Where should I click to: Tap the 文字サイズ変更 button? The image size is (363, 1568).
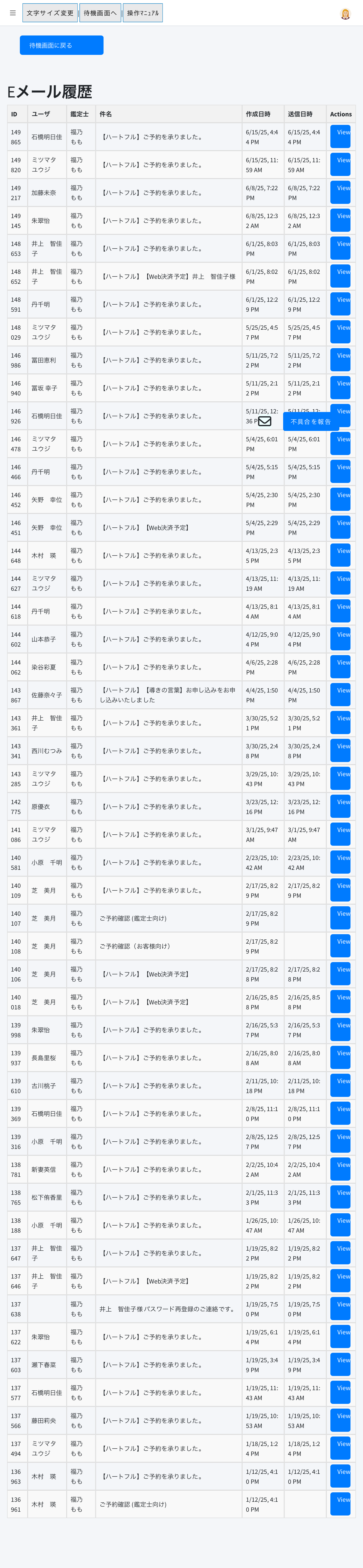click(x=50, y=13)
